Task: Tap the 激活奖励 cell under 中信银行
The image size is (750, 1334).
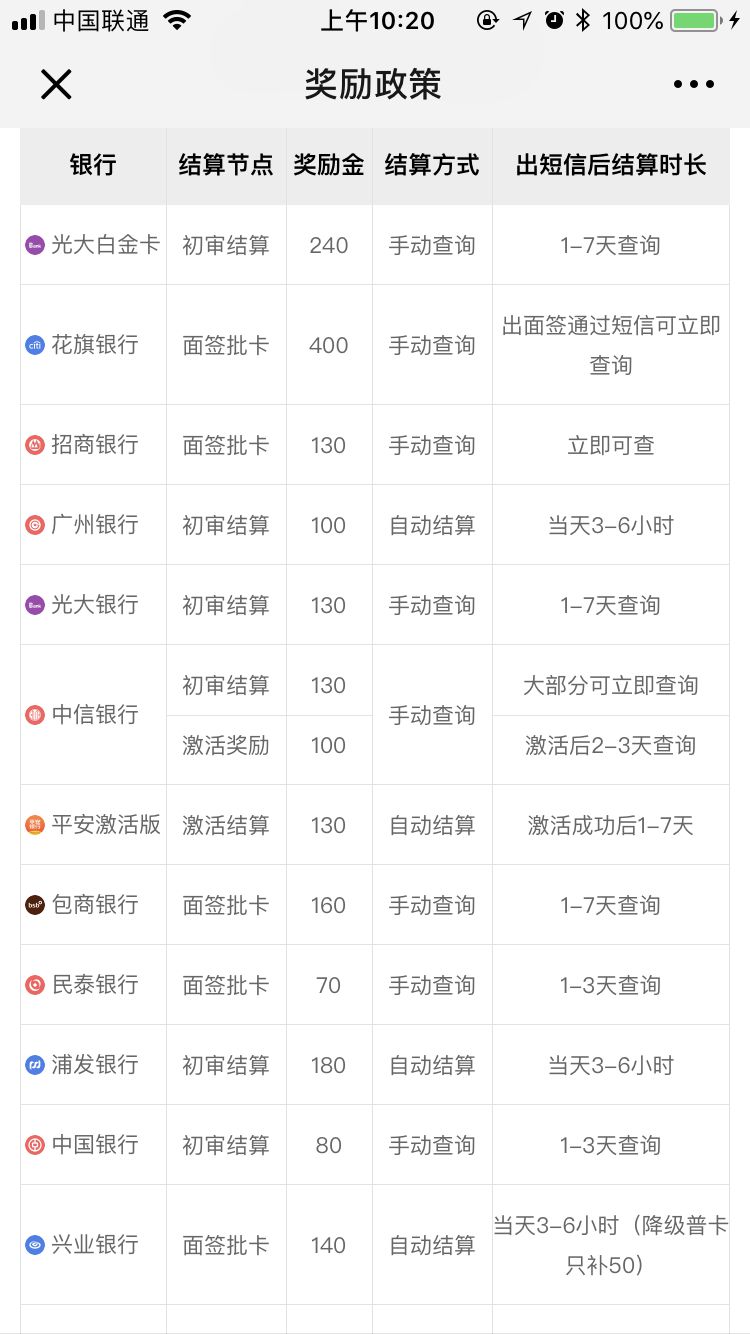Action: pos(226,745)
